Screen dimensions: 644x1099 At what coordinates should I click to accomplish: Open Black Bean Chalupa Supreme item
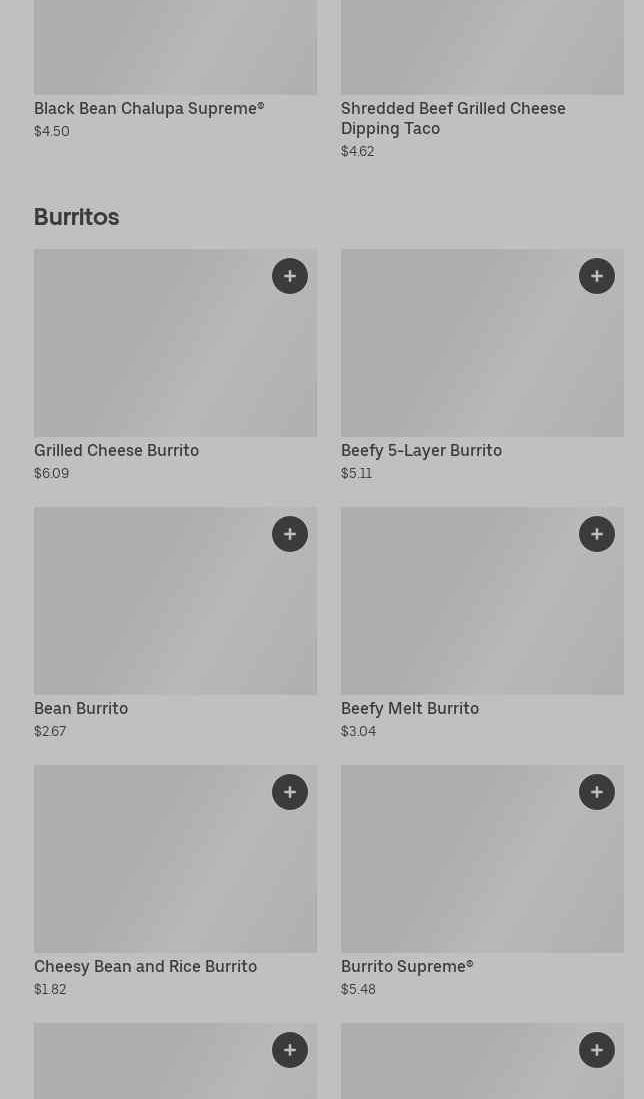pos(175,70)
